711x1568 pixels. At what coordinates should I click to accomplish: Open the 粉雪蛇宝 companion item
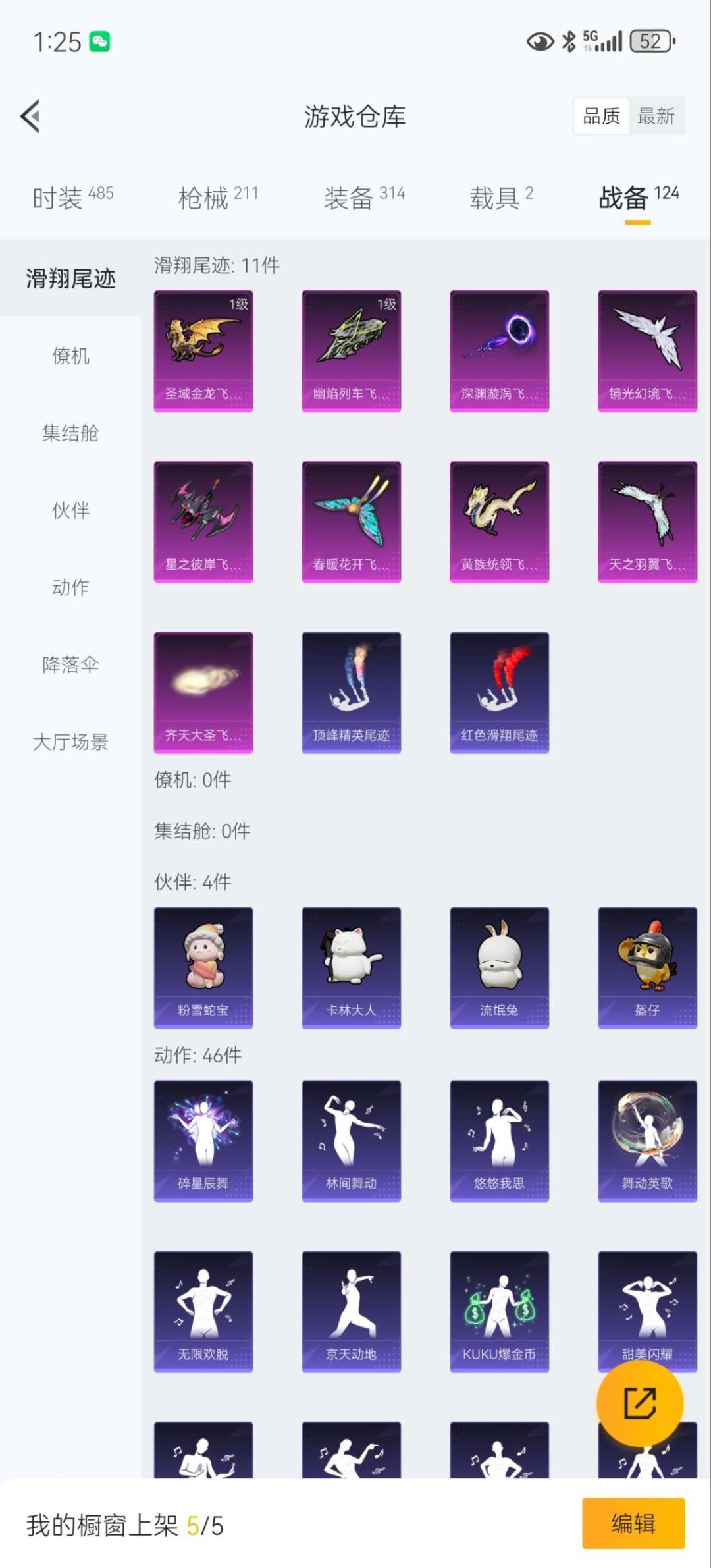coord(203,966)
